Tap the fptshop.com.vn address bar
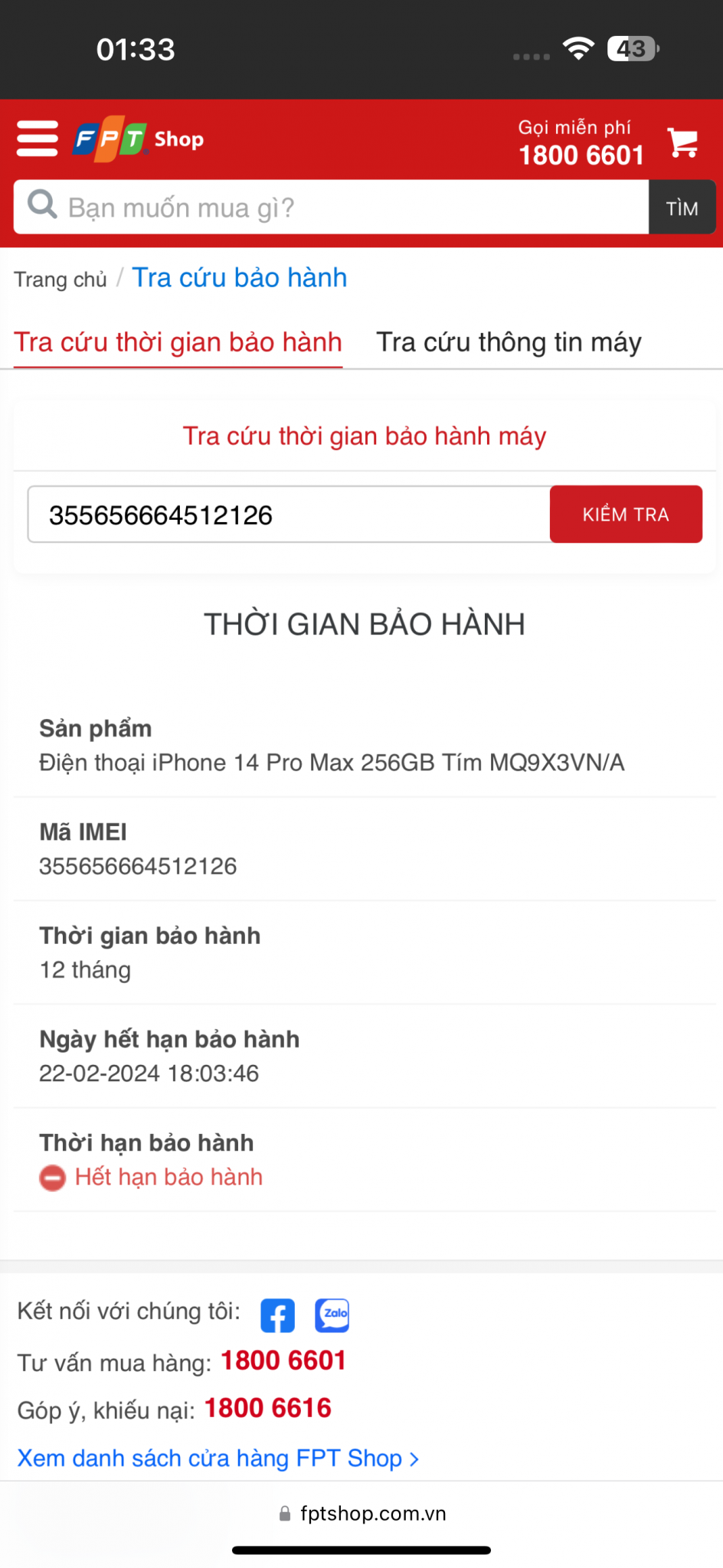Image resolution: width=723 pixels, height=1568 pixels. point(363,1514)
